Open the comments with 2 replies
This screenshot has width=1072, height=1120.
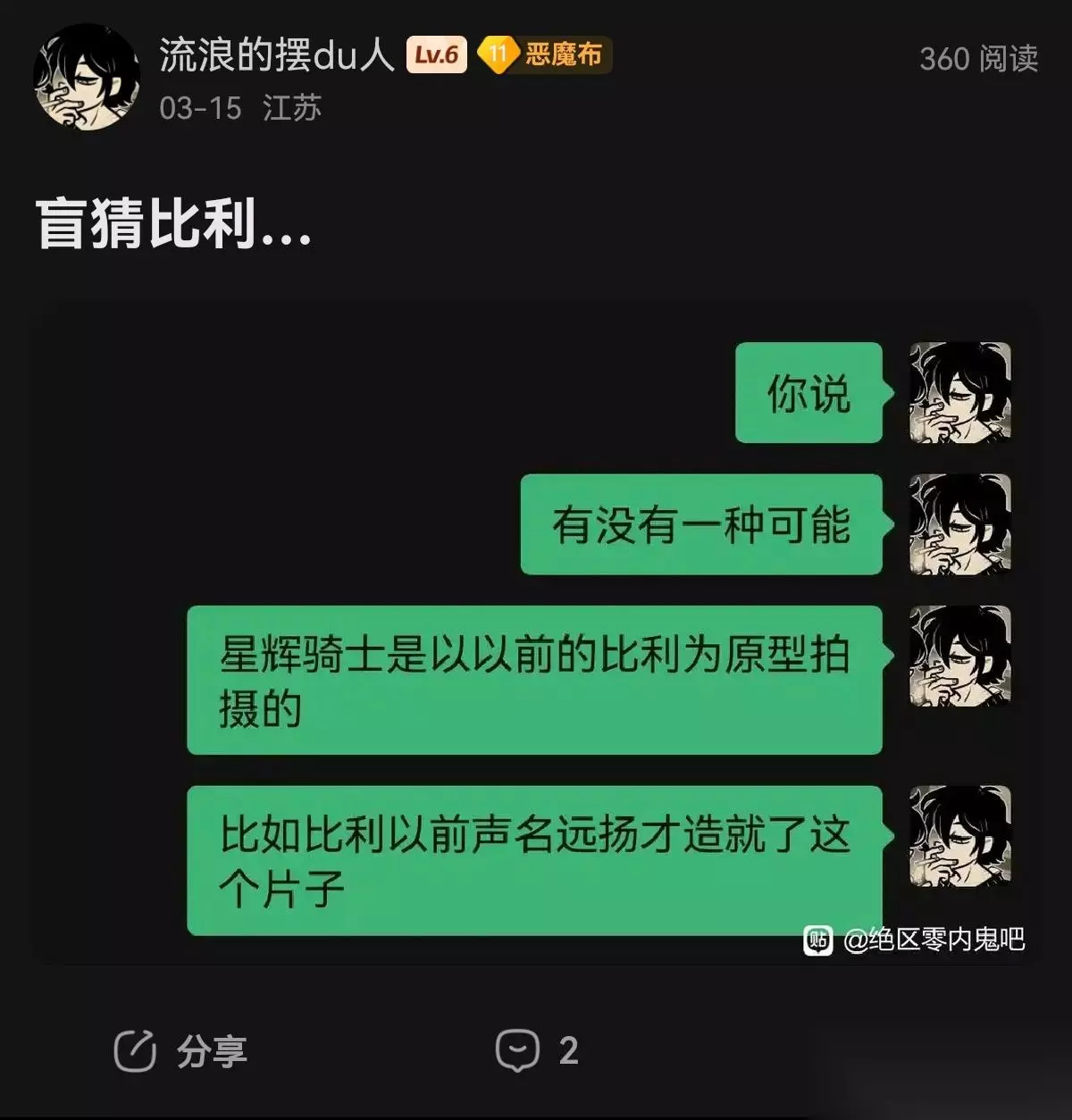[537, 1051]
